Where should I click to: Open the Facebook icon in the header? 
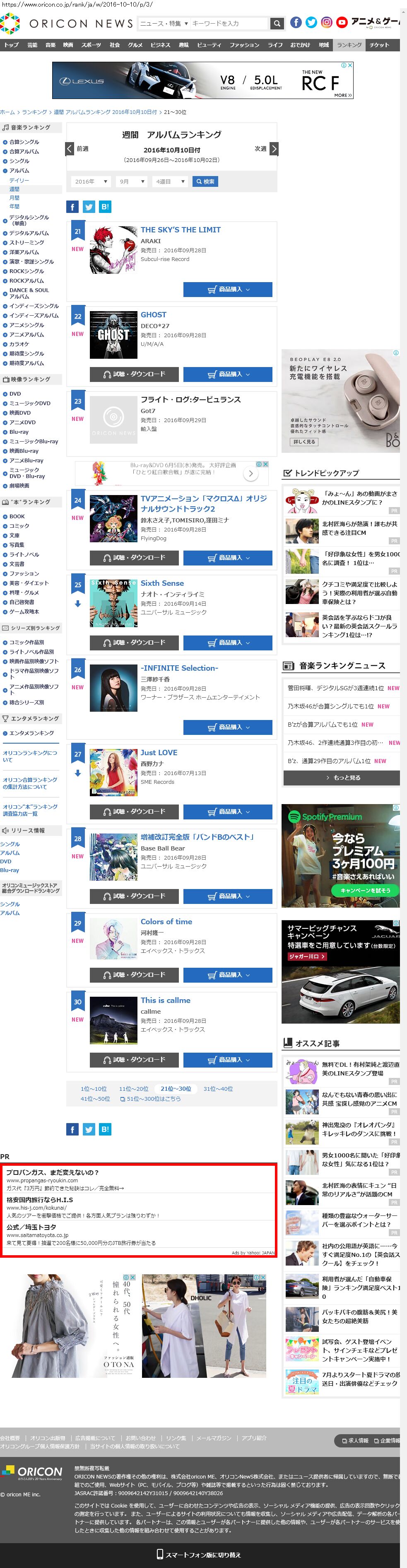pos(296,22)
